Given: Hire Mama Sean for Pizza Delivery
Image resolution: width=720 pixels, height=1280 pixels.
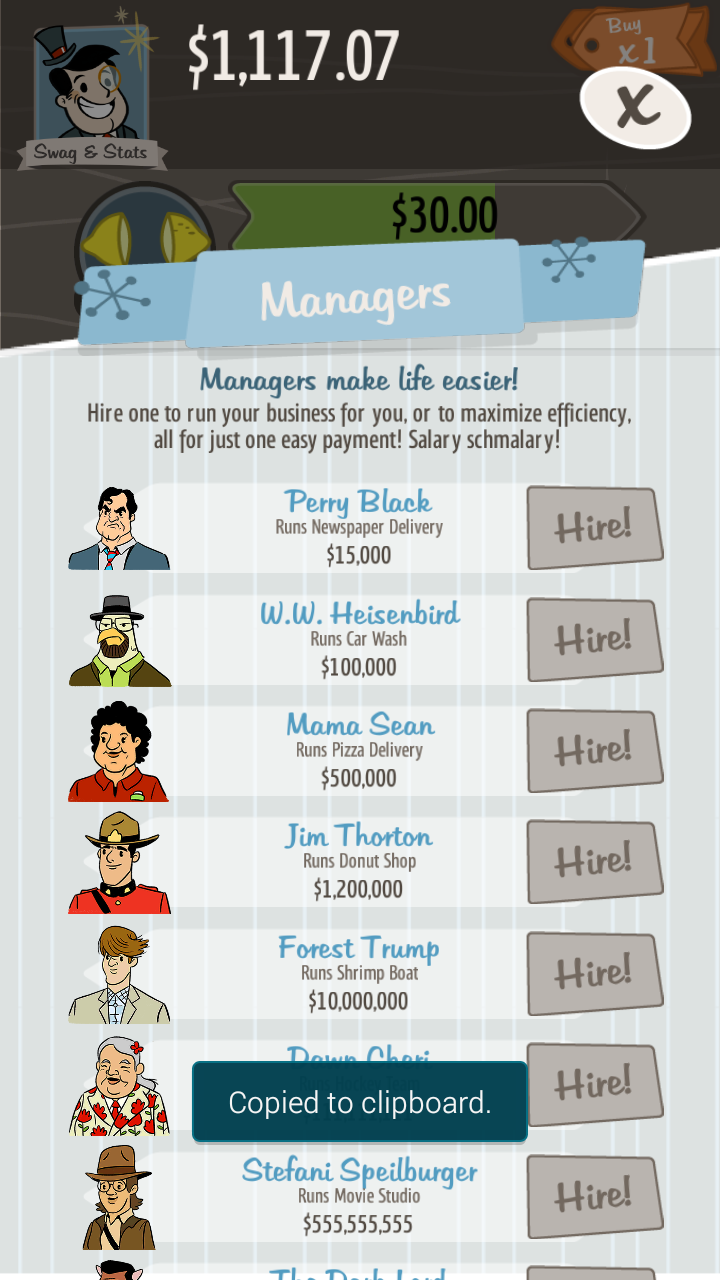Looking at the screenshot, I should coord(594,751).
